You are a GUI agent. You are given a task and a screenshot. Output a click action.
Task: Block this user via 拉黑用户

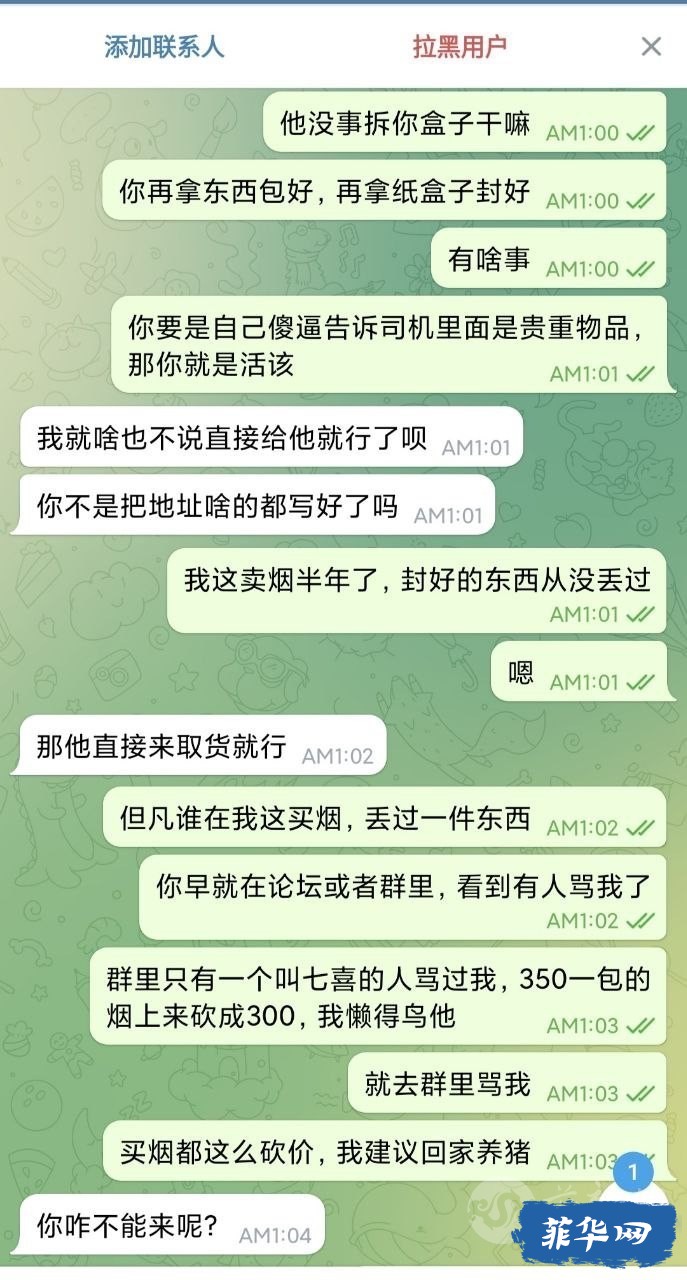coord(460,46)
